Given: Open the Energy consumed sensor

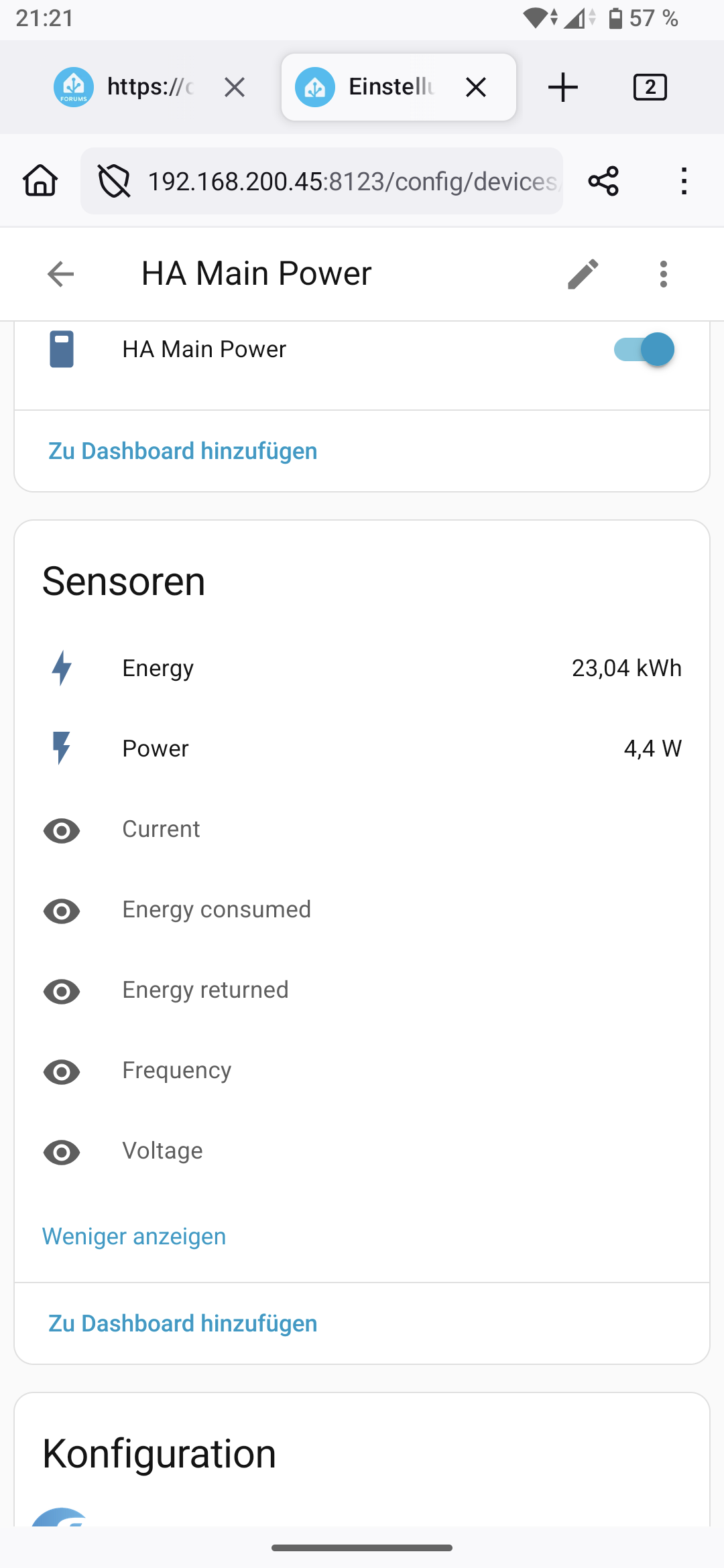Looking at the screenshot, I should (x=362, y=910).
